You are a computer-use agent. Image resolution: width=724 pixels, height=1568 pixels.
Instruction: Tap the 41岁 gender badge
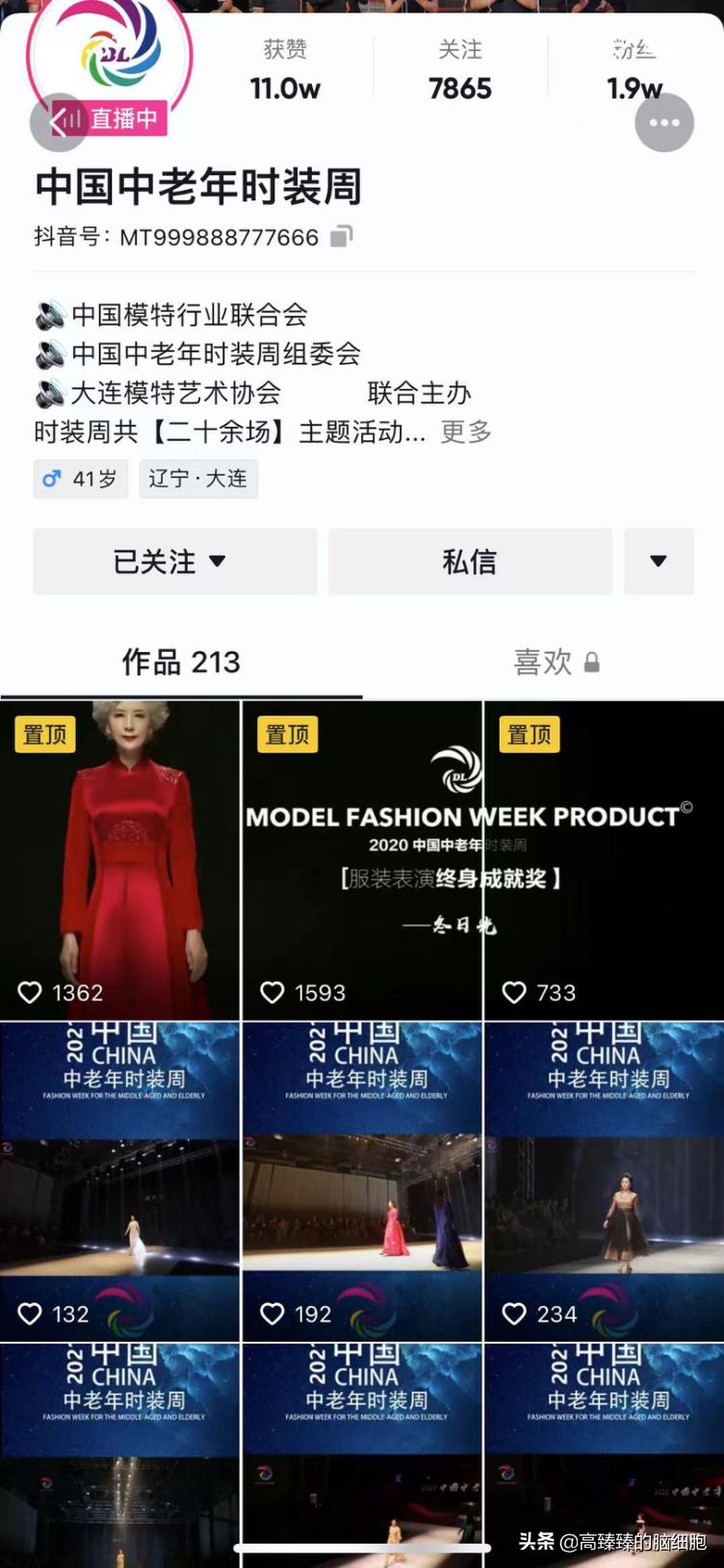point(80,479)
